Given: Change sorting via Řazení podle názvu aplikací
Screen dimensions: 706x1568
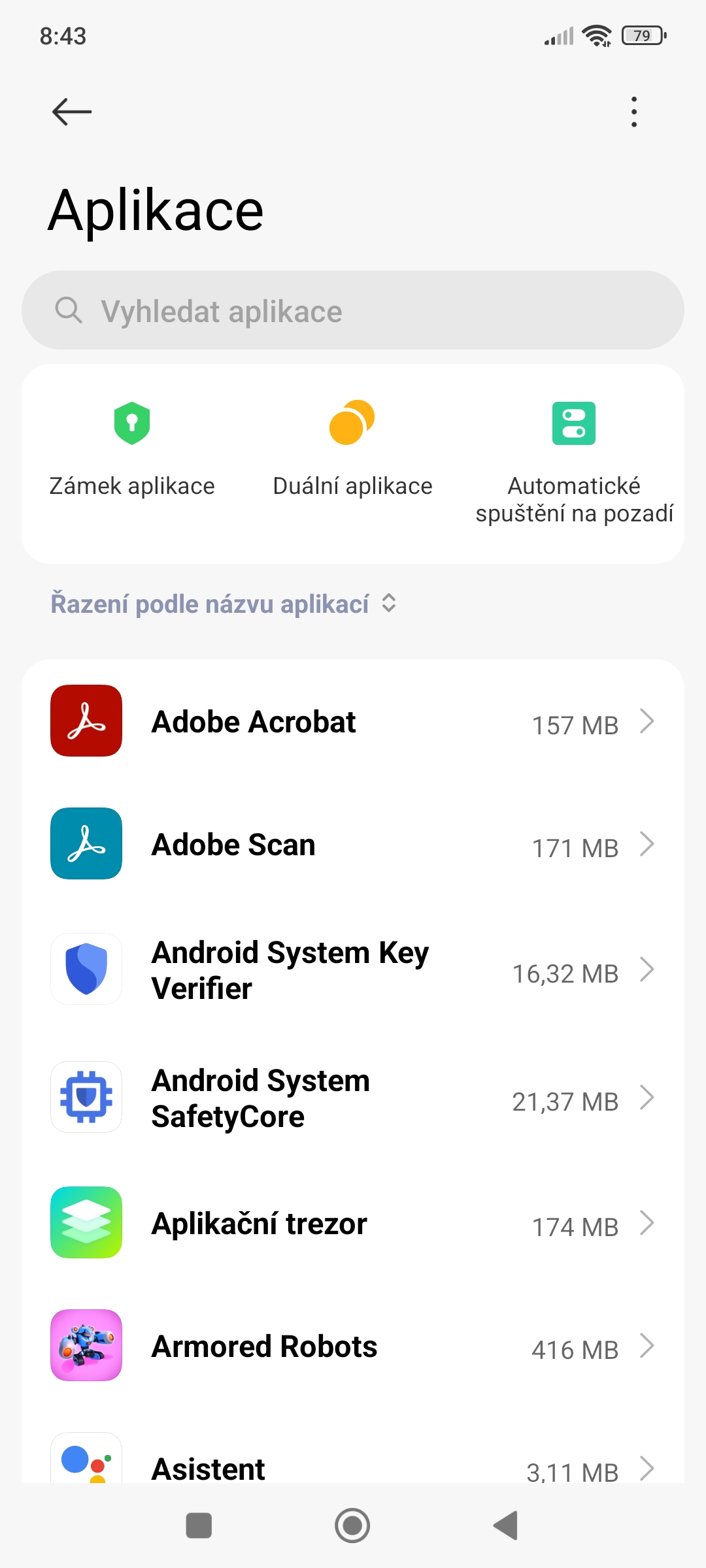Looking at the screenshot, I should point(224,604).
